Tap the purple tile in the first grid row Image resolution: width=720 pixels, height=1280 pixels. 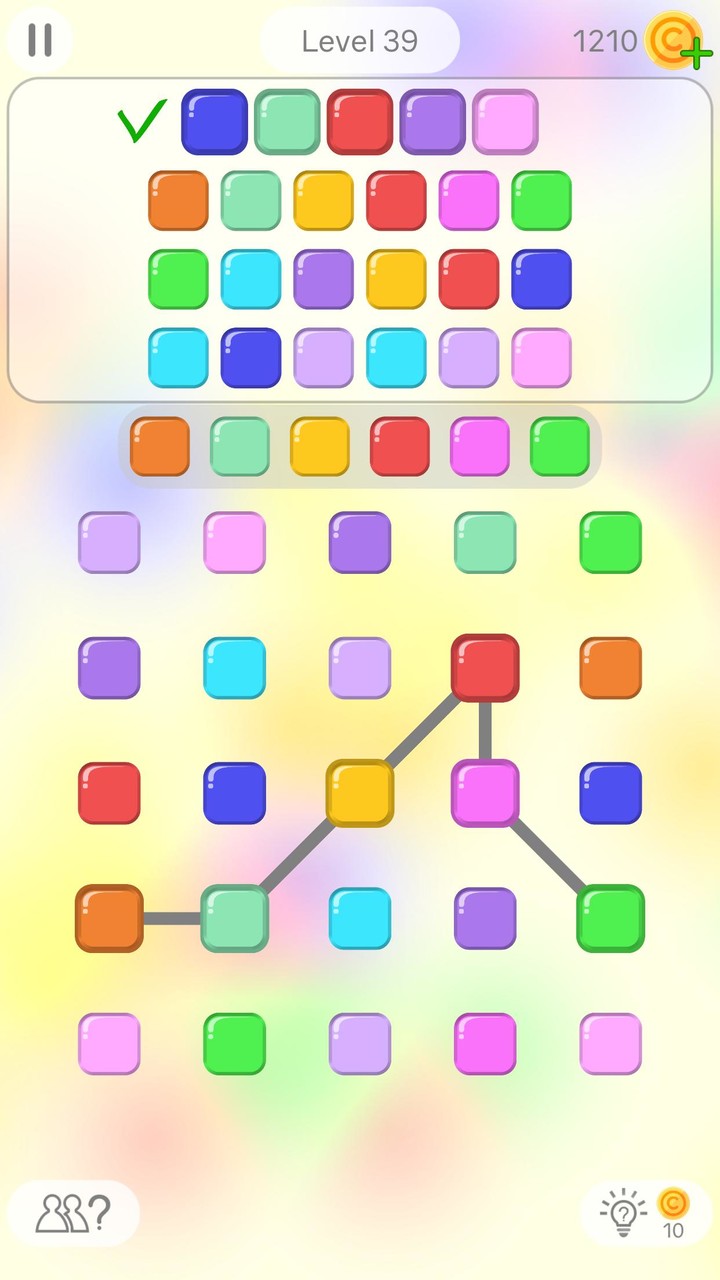point(359,543)
